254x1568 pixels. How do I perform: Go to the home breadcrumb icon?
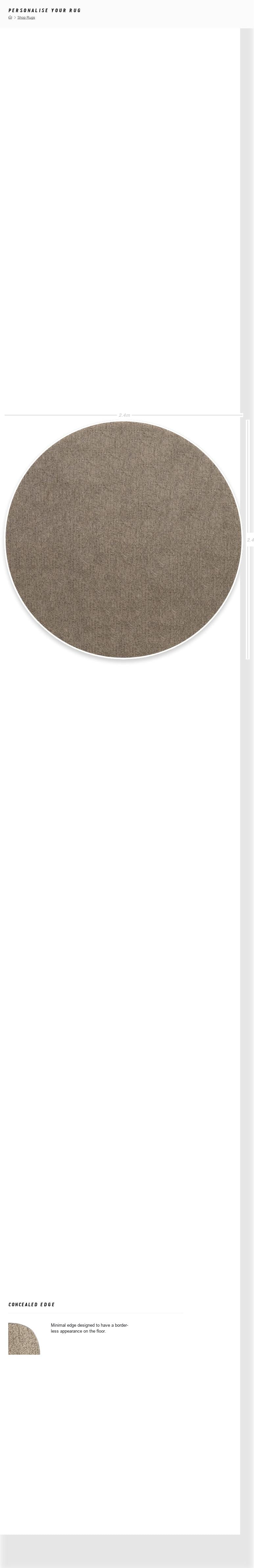(10, 18)
